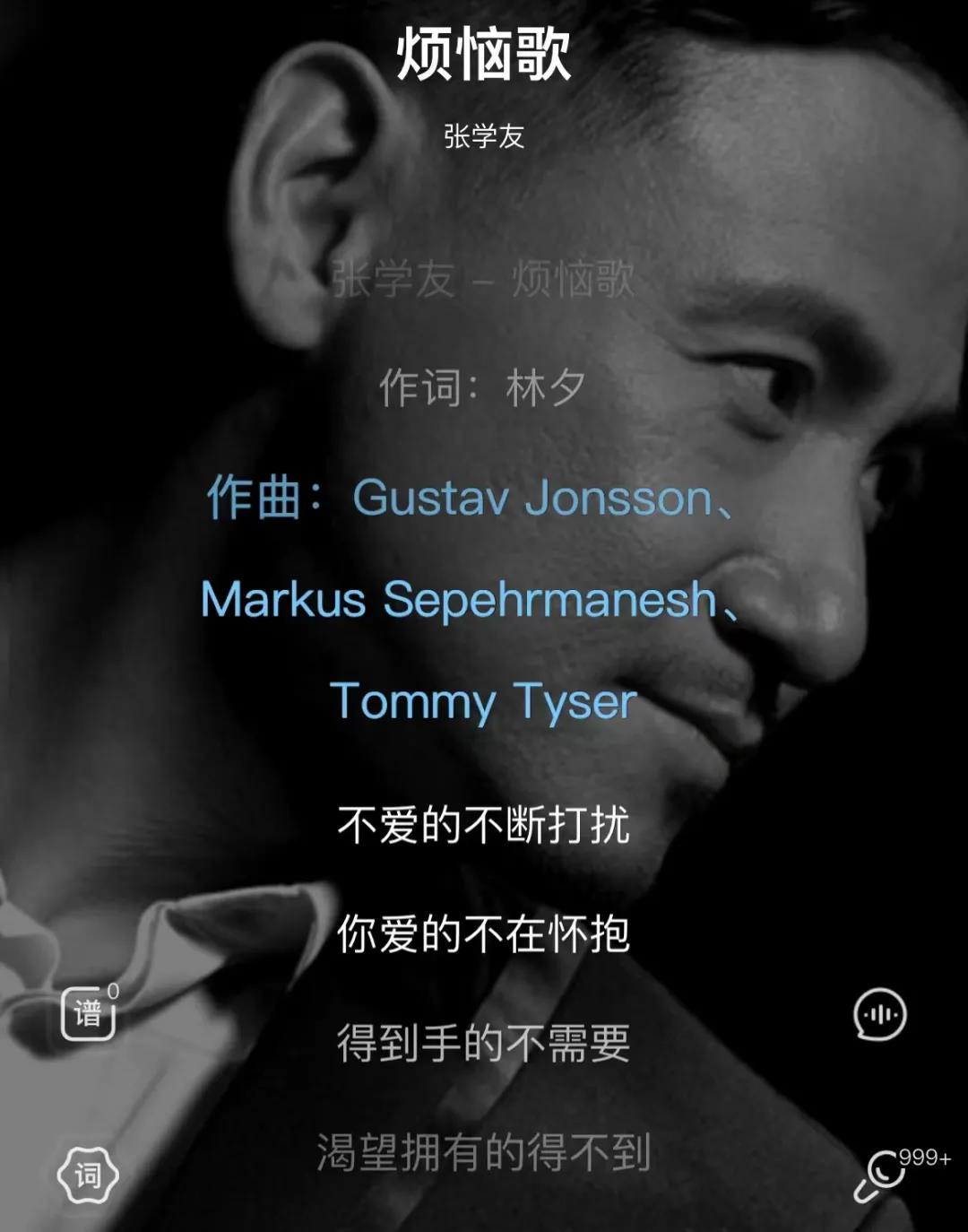Open artist 张学友 under the song title

483,137
